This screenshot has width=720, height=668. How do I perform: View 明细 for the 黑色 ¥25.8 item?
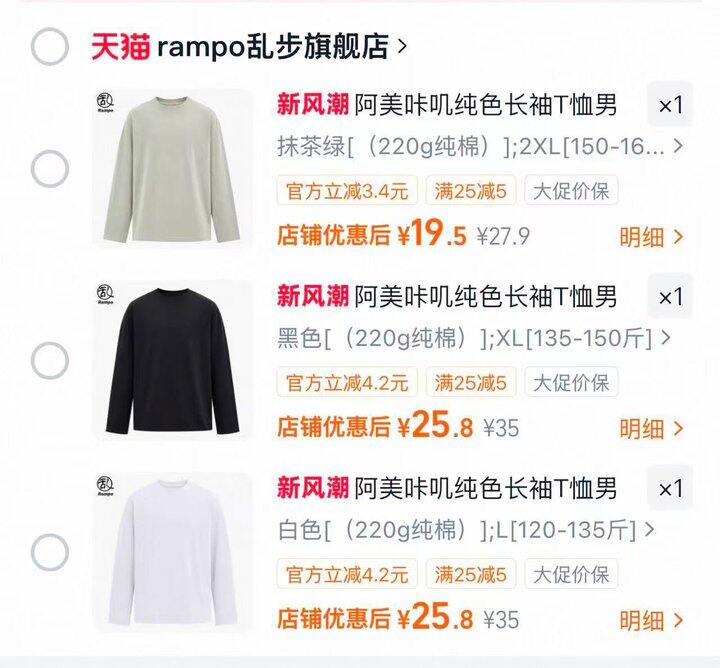click(x=652, y=429)
